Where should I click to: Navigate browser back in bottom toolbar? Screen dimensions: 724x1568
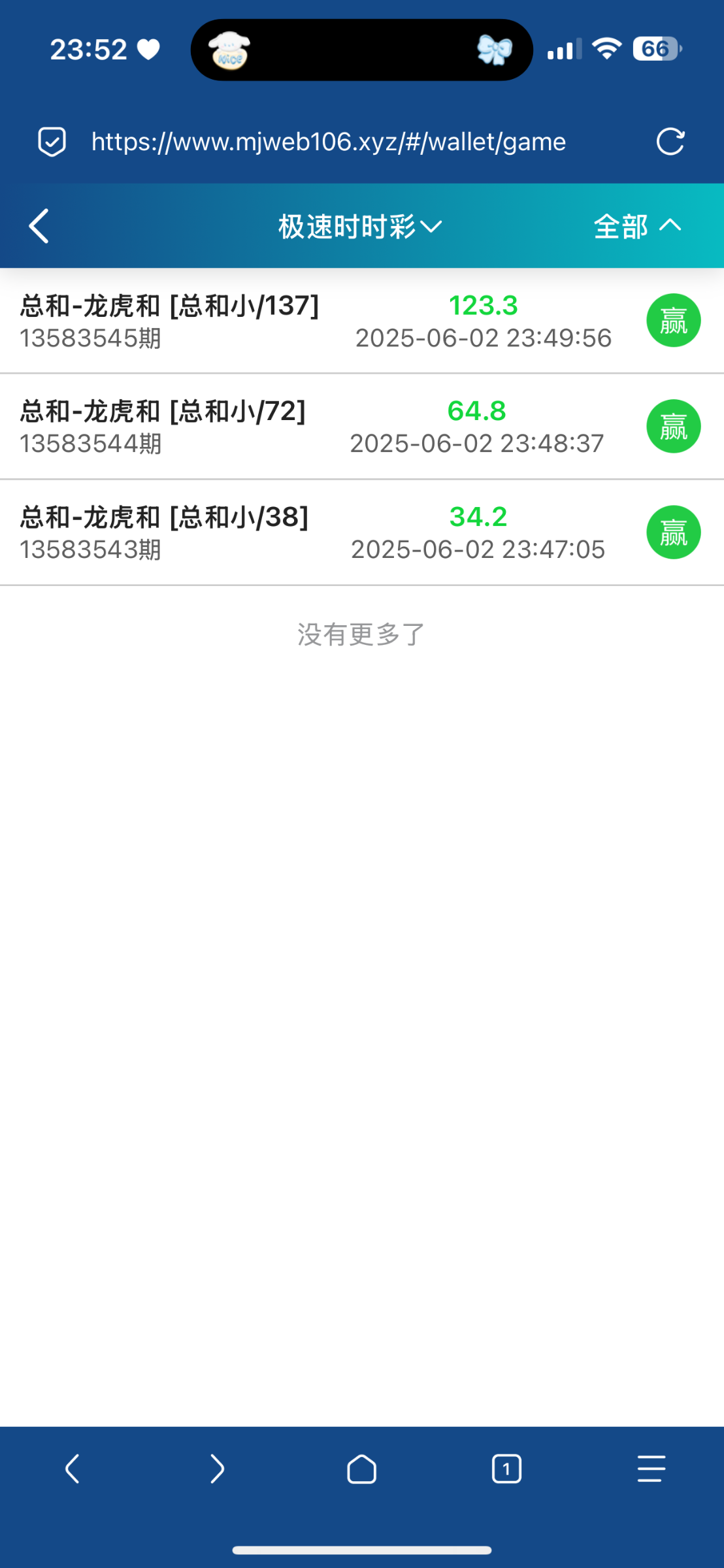[73, 1469]
